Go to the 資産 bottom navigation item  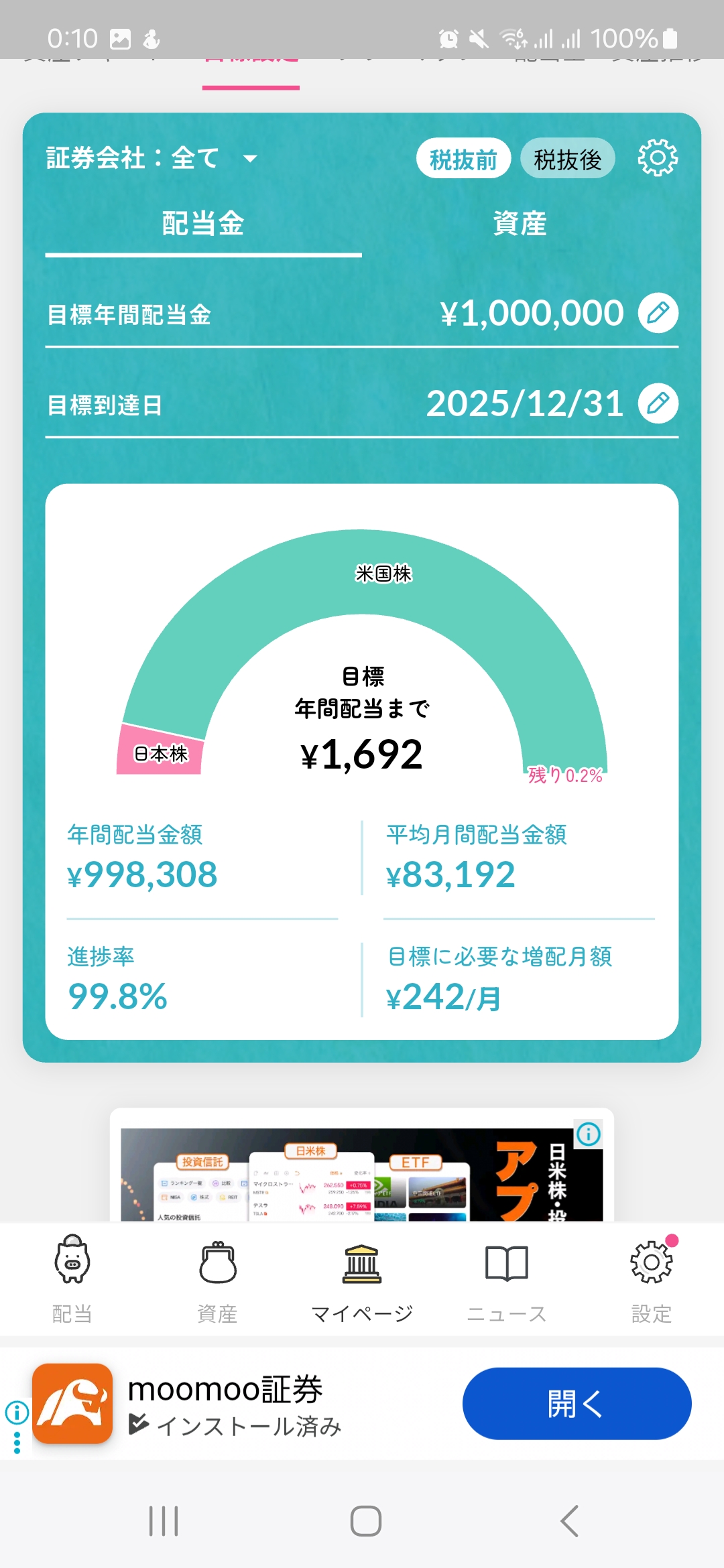[x=217, y=1279]
